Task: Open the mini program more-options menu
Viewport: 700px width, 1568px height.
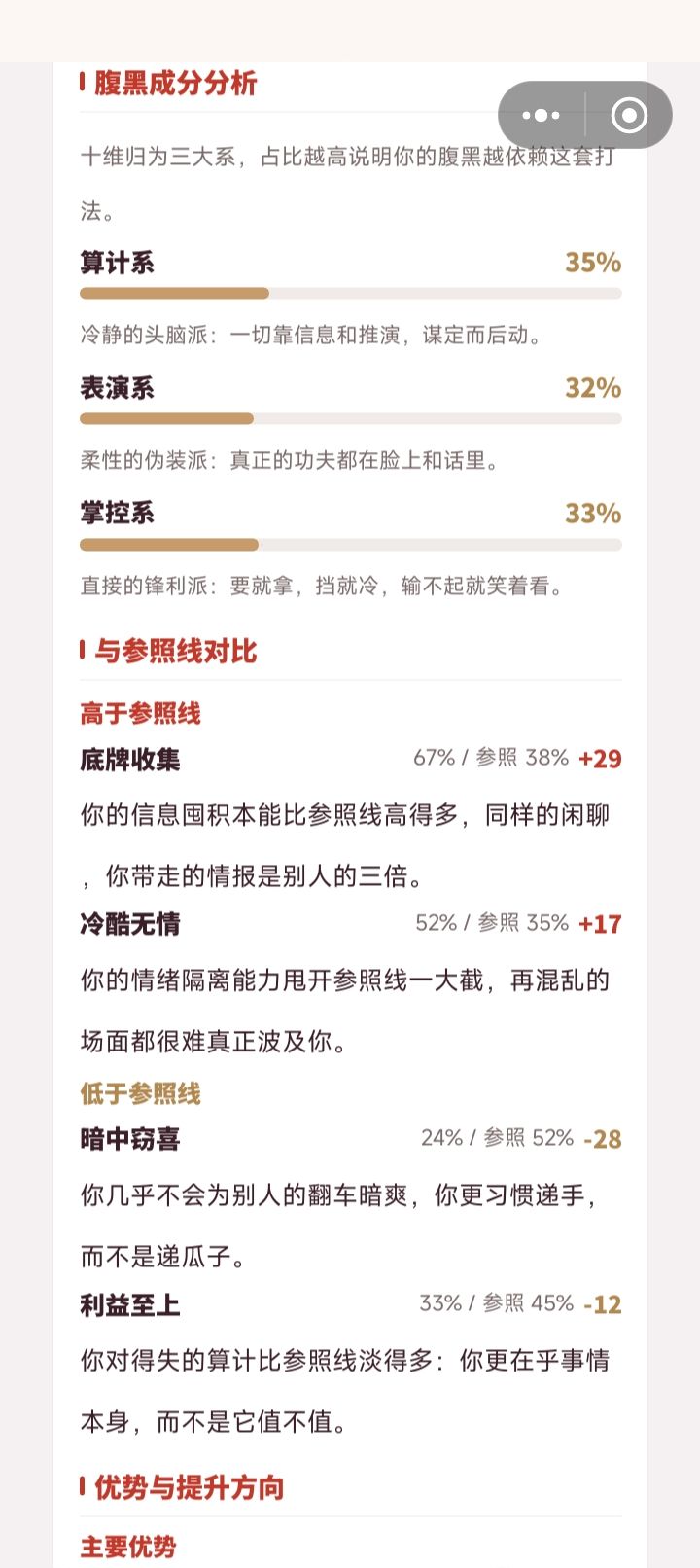Action: [542, 115]
